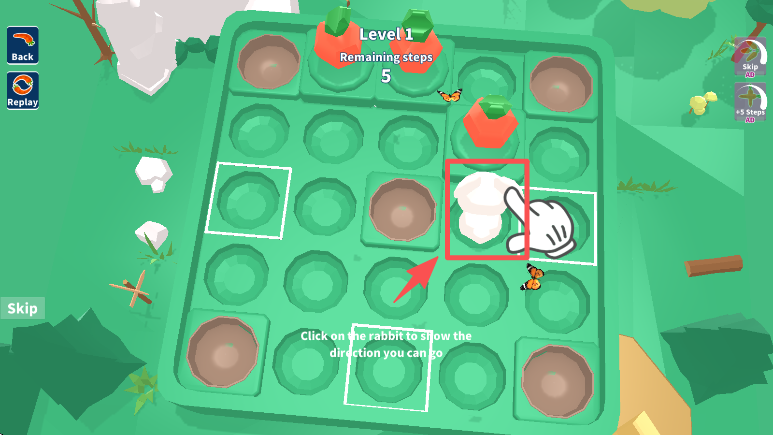Skip the tutorial
The width and height of the screenshot is (773, 435).
22,308
